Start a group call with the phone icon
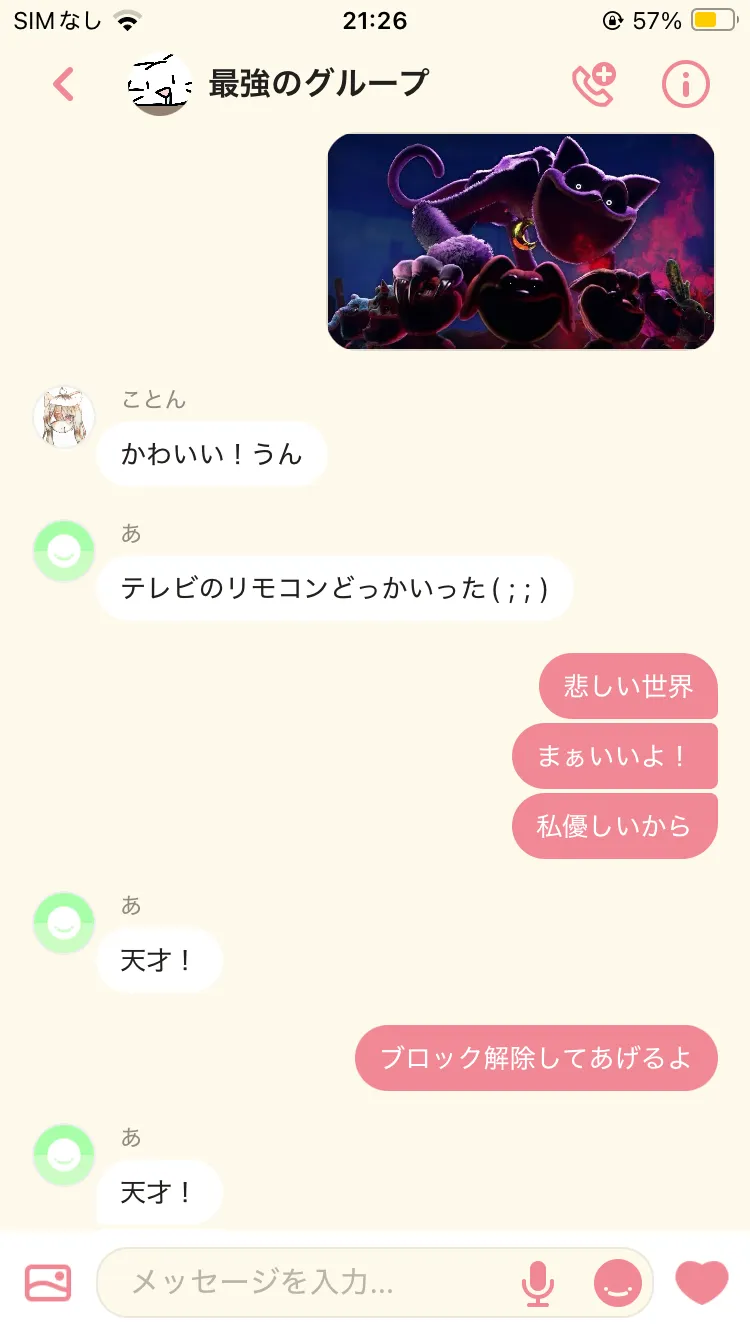The height and width of the screenshot is (1334, 750). 593,84
